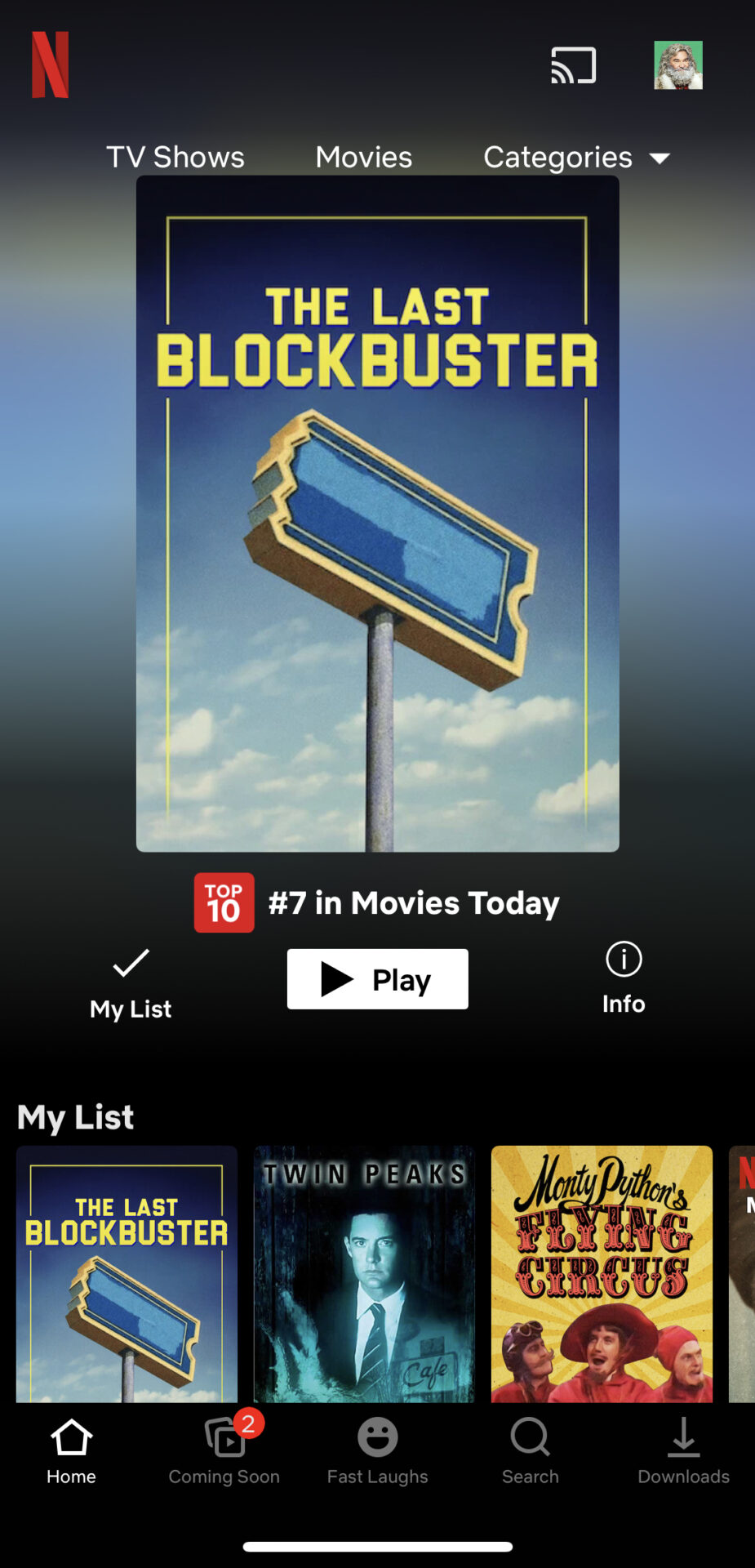Switch to Movies
This screenshot has height=1568, width=755.
[364, 157]
